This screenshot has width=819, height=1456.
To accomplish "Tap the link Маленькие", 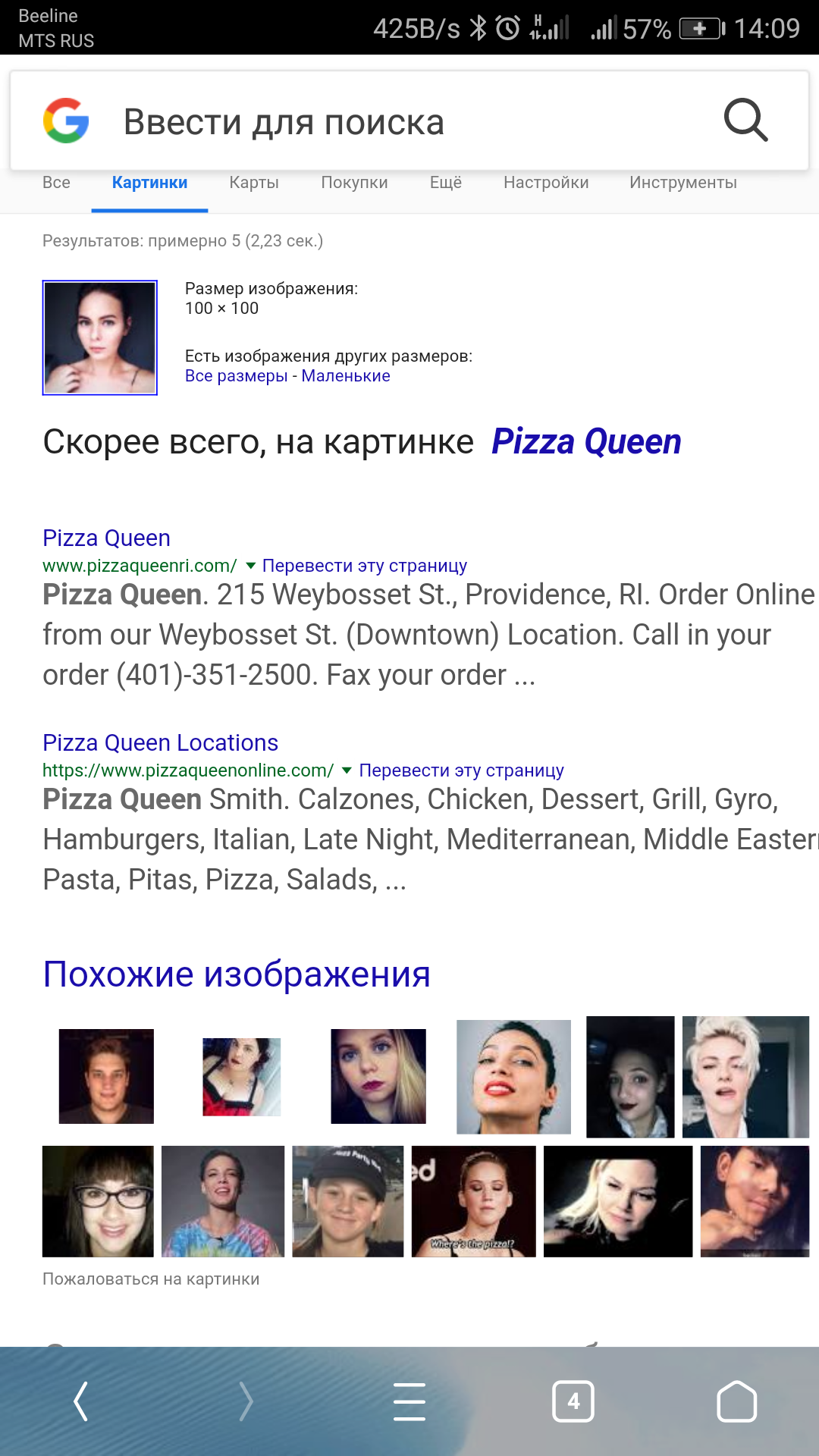I will pos(346,376).
